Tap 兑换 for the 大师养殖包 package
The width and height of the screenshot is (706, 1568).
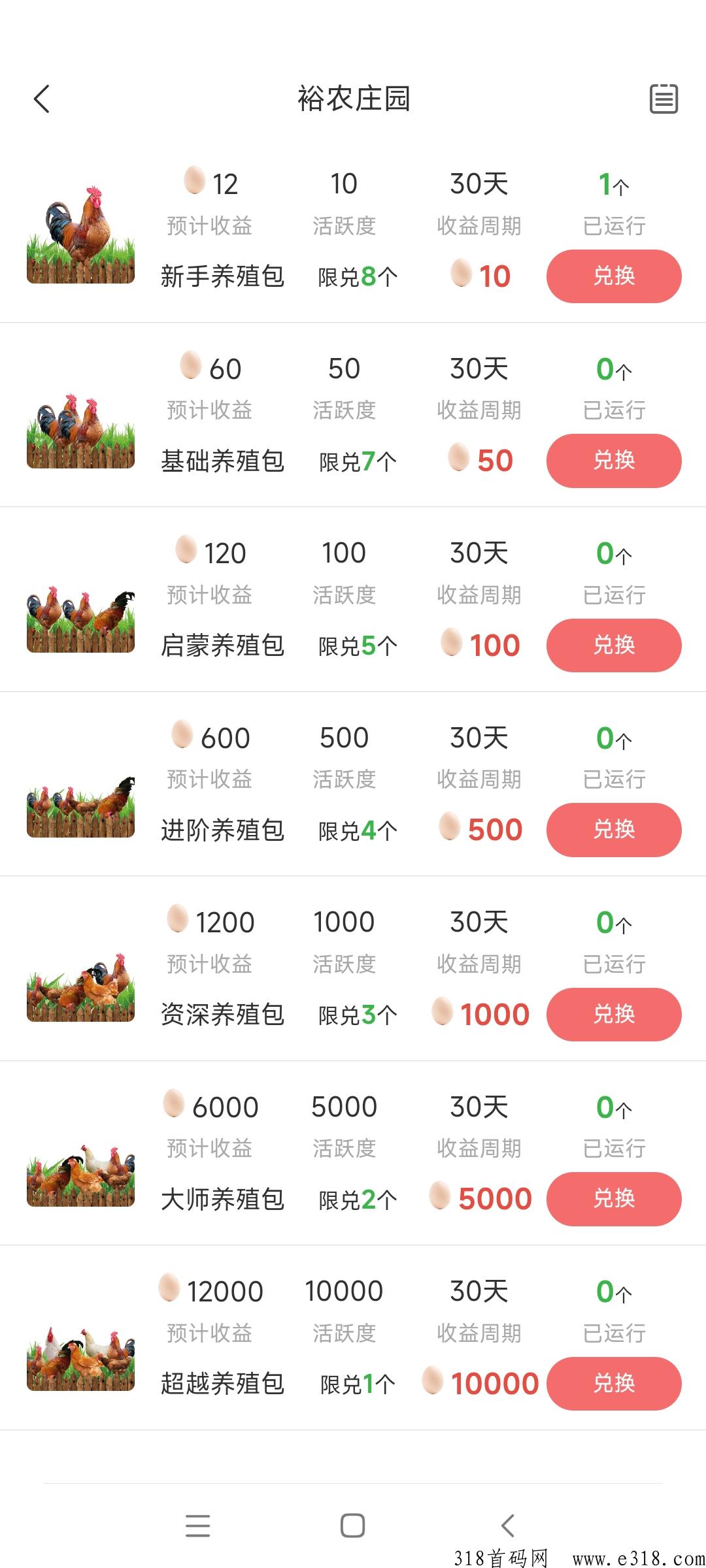(613, 1199)
